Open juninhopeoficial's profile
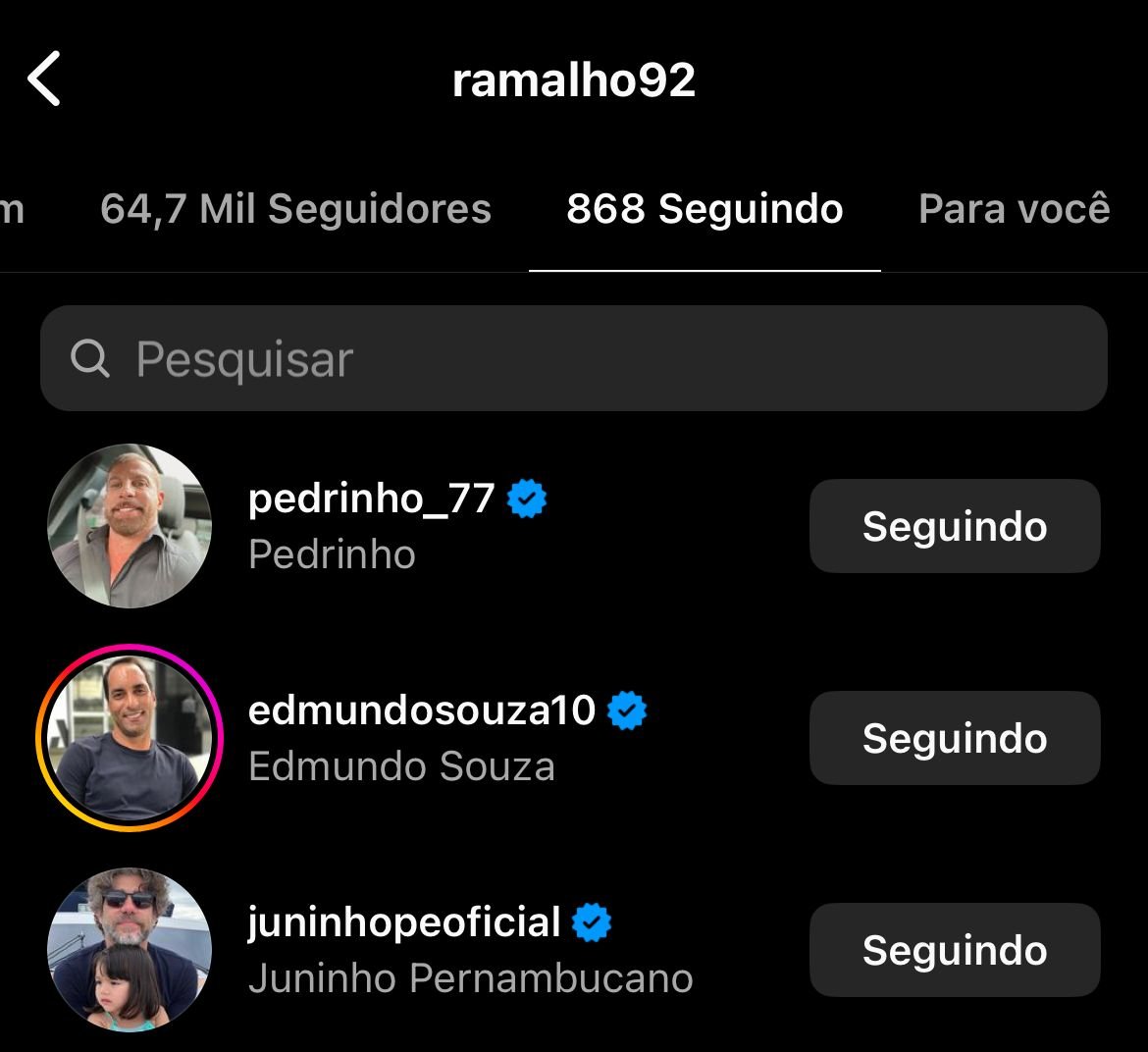 tap(403, 923)
